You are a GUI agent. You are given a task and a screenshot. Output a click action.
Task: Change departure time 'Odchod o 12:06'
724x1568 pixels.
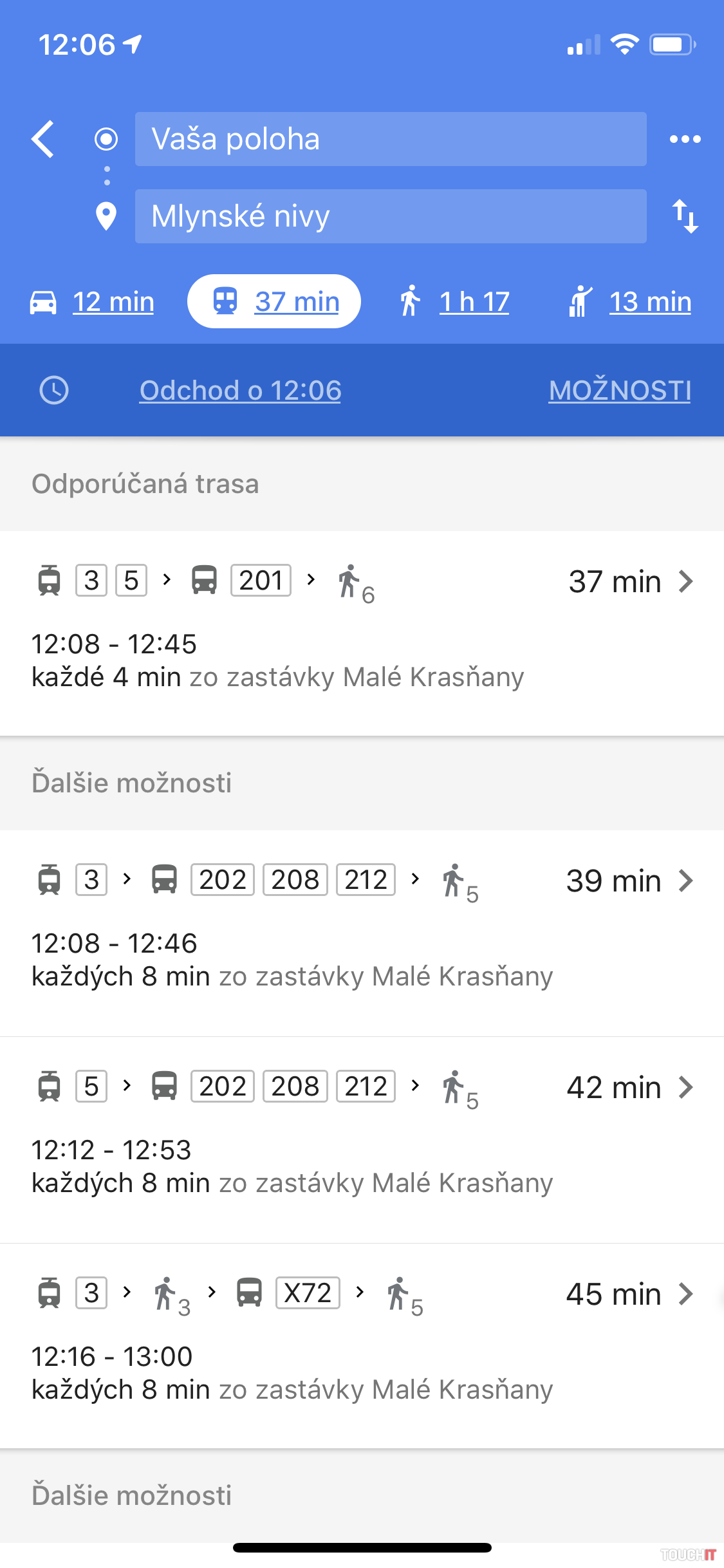[x=240, y=391]
